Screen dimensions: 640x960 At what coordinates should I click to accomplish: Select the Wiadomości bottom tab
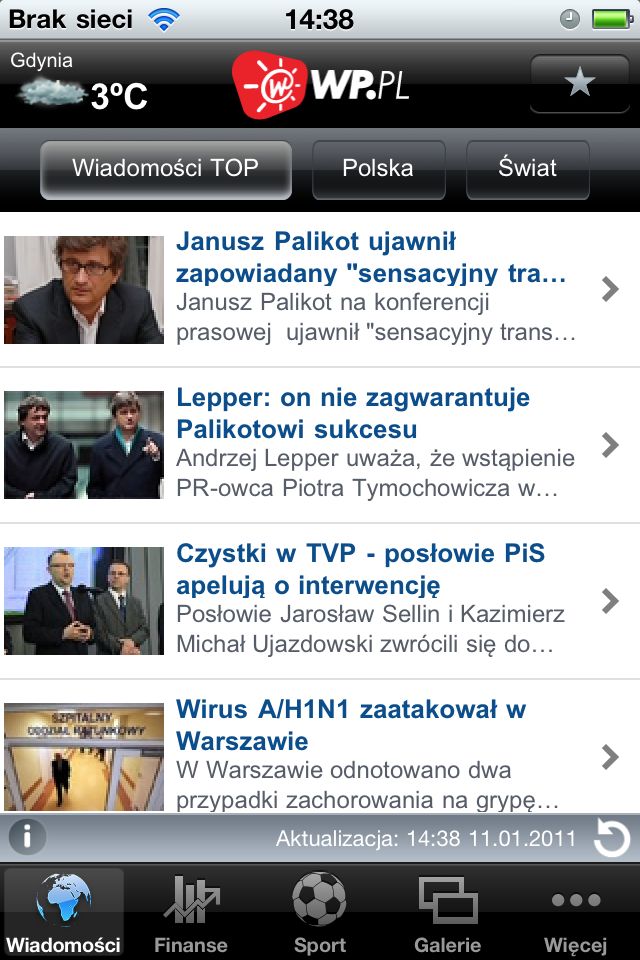pos(63,912)
